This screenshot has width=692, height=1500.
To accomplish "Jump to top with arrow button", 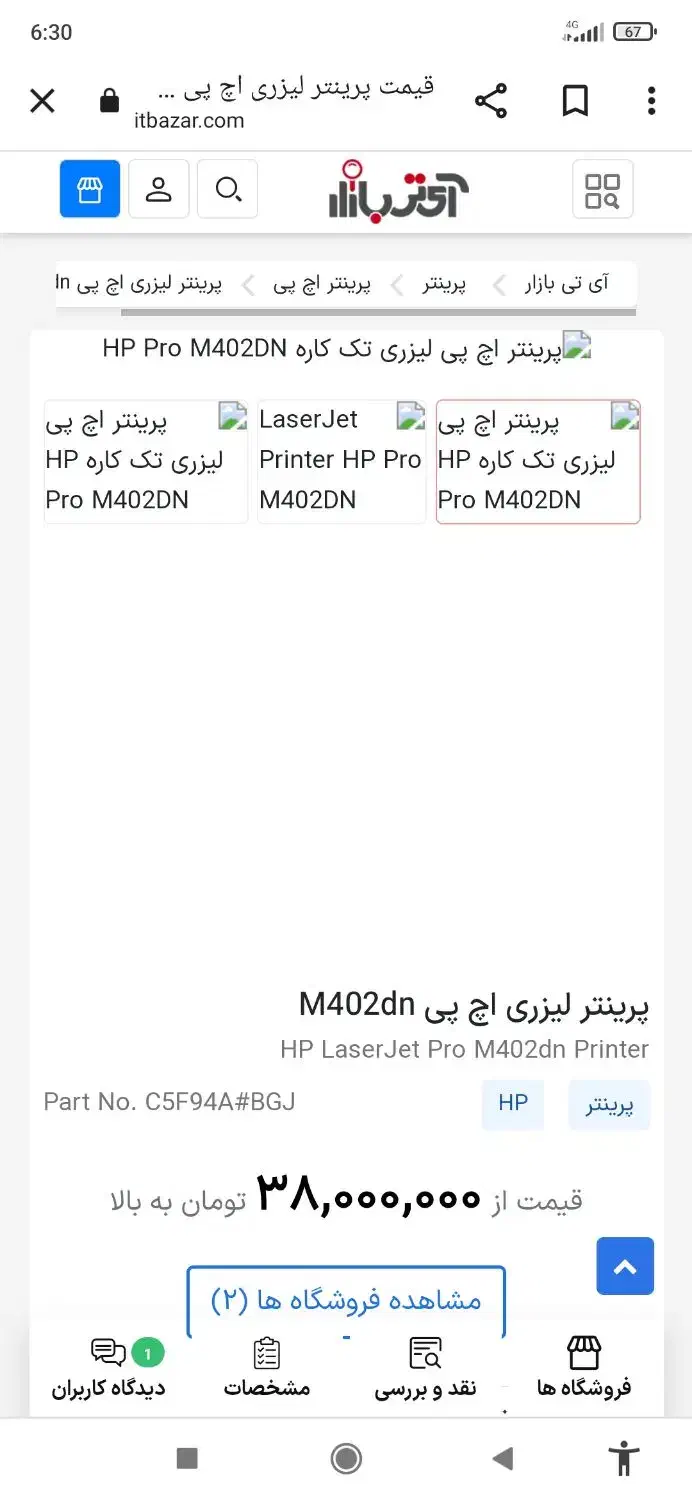I will [x=625, y=1266].
